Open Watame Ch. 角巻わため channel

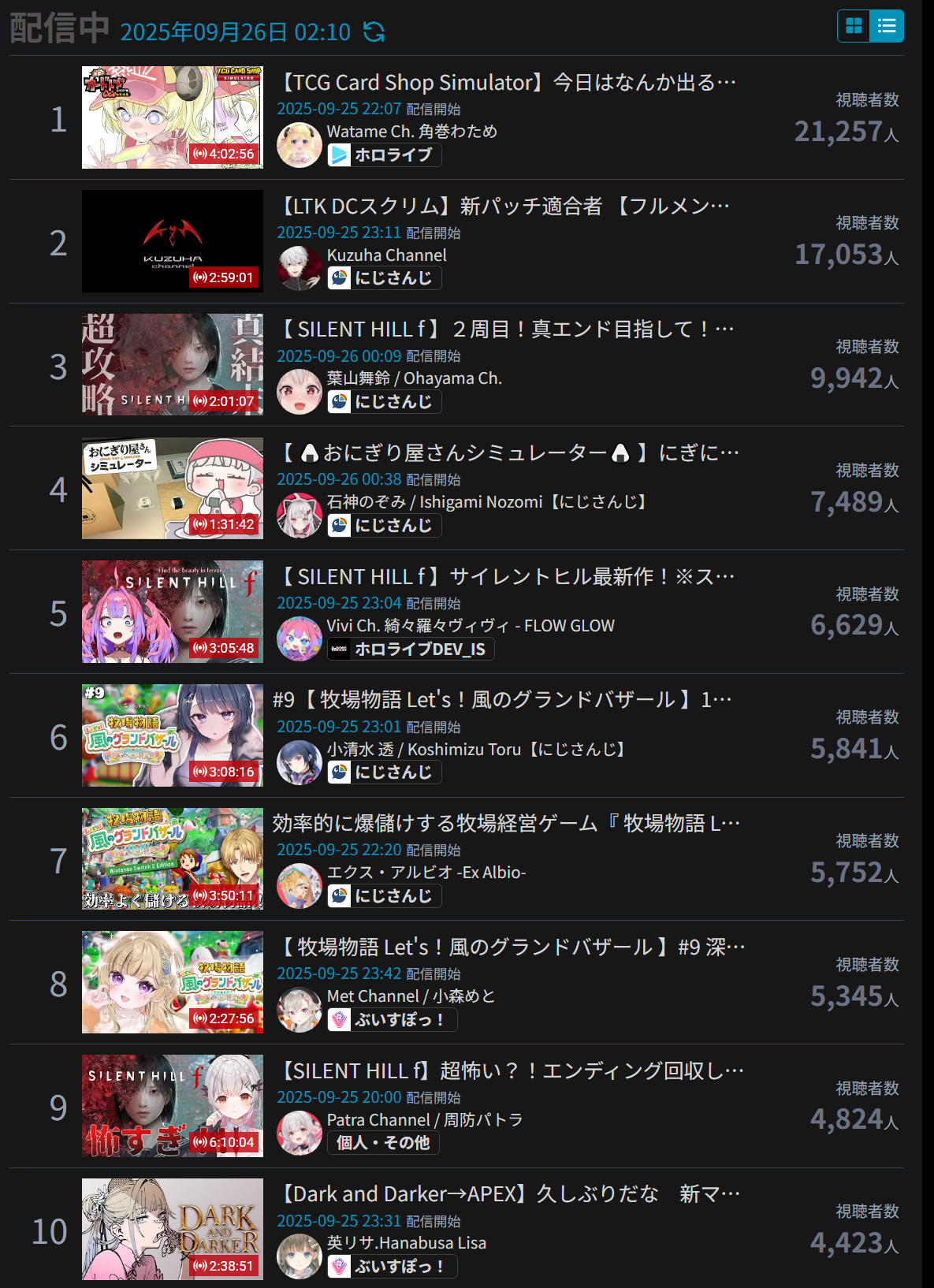411,132
